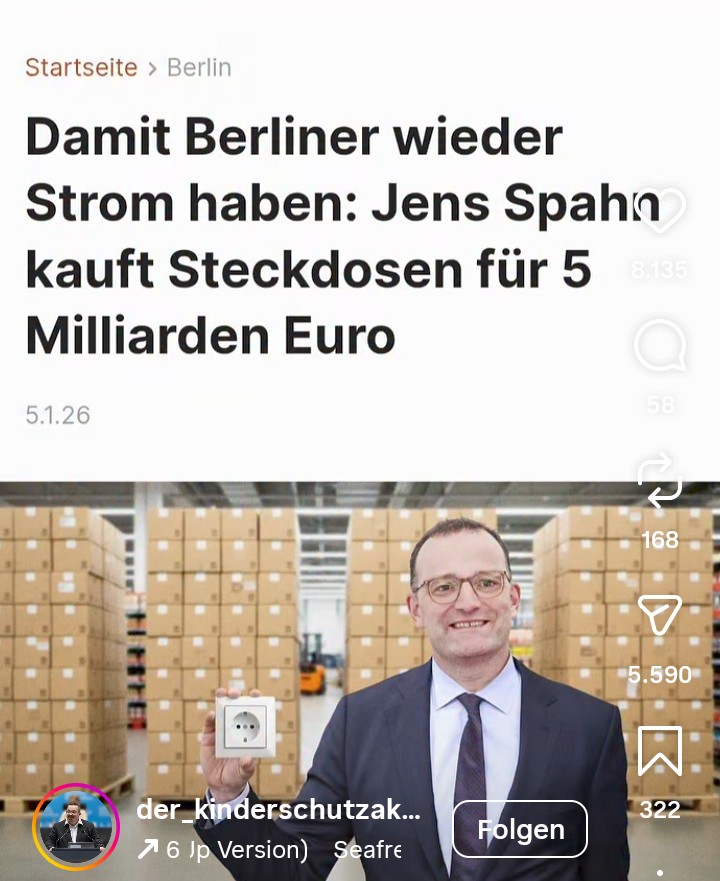Save this reel with the bookmark icon
Image resolution: width=720 pixels, height=881 pixels.
660,750
